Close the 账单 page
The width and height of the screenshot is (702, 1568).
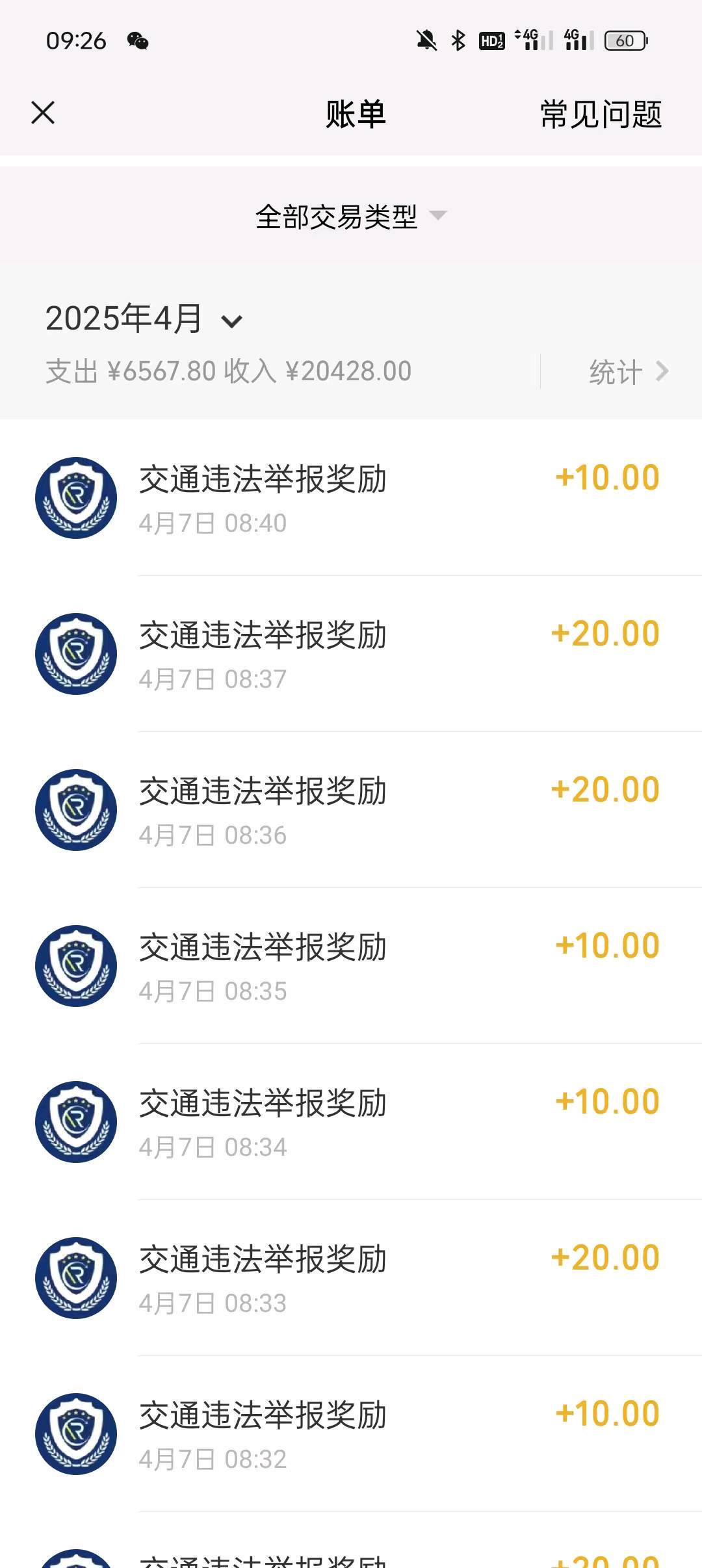43,113
